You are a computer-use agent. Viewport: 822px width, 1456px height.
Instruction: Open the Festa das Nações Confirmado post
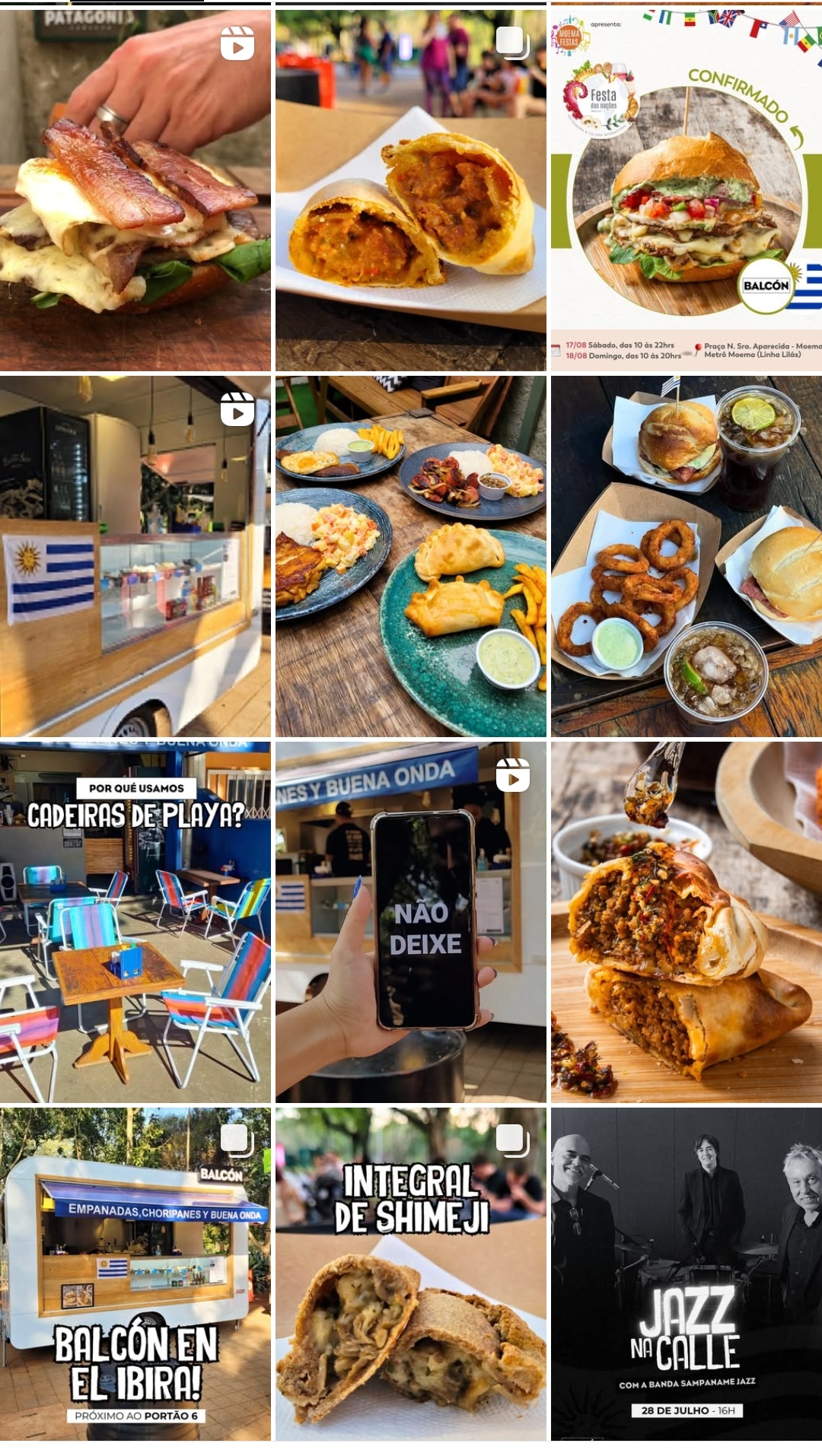pyautogui.click(x=687, y=190)
